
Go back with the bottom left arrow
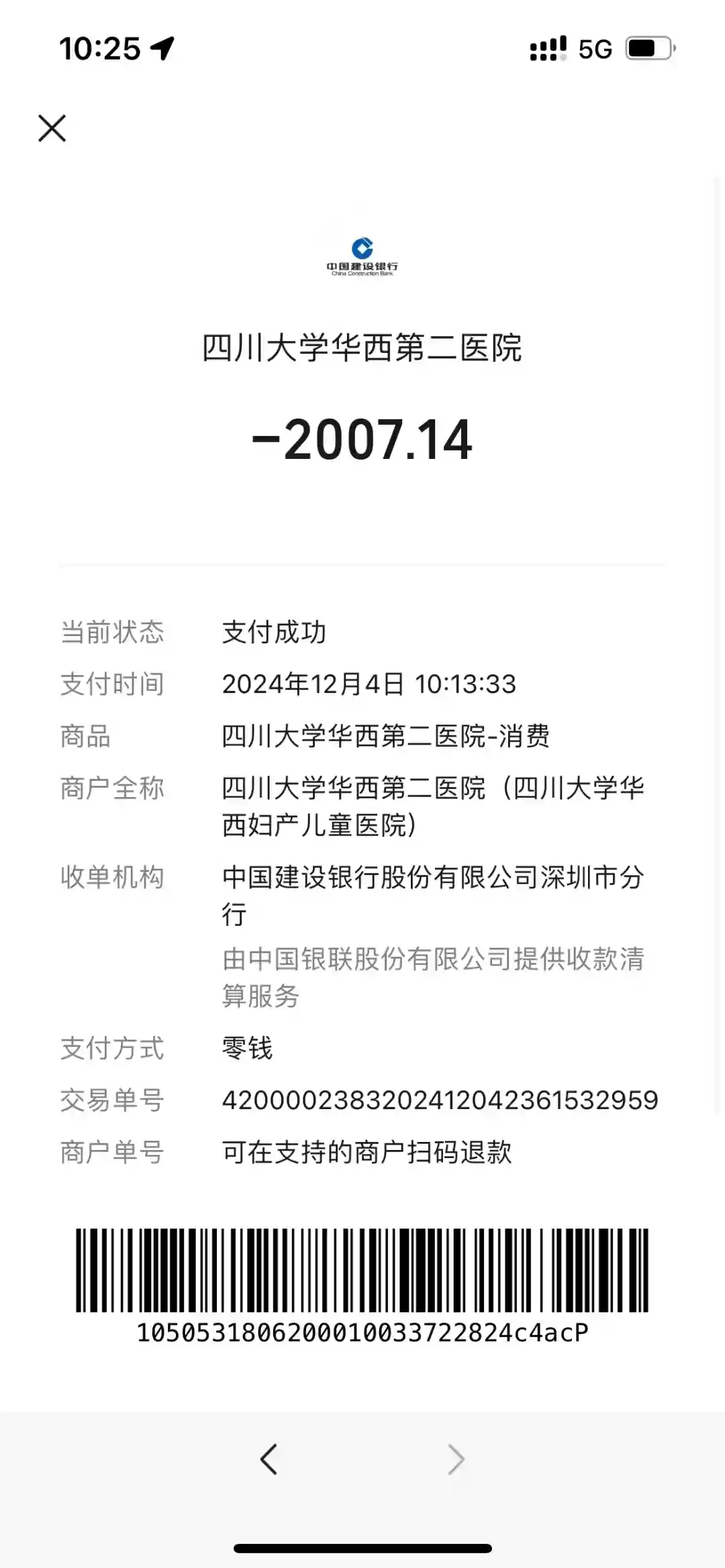pyautogui.click(x=269, y=1459)
